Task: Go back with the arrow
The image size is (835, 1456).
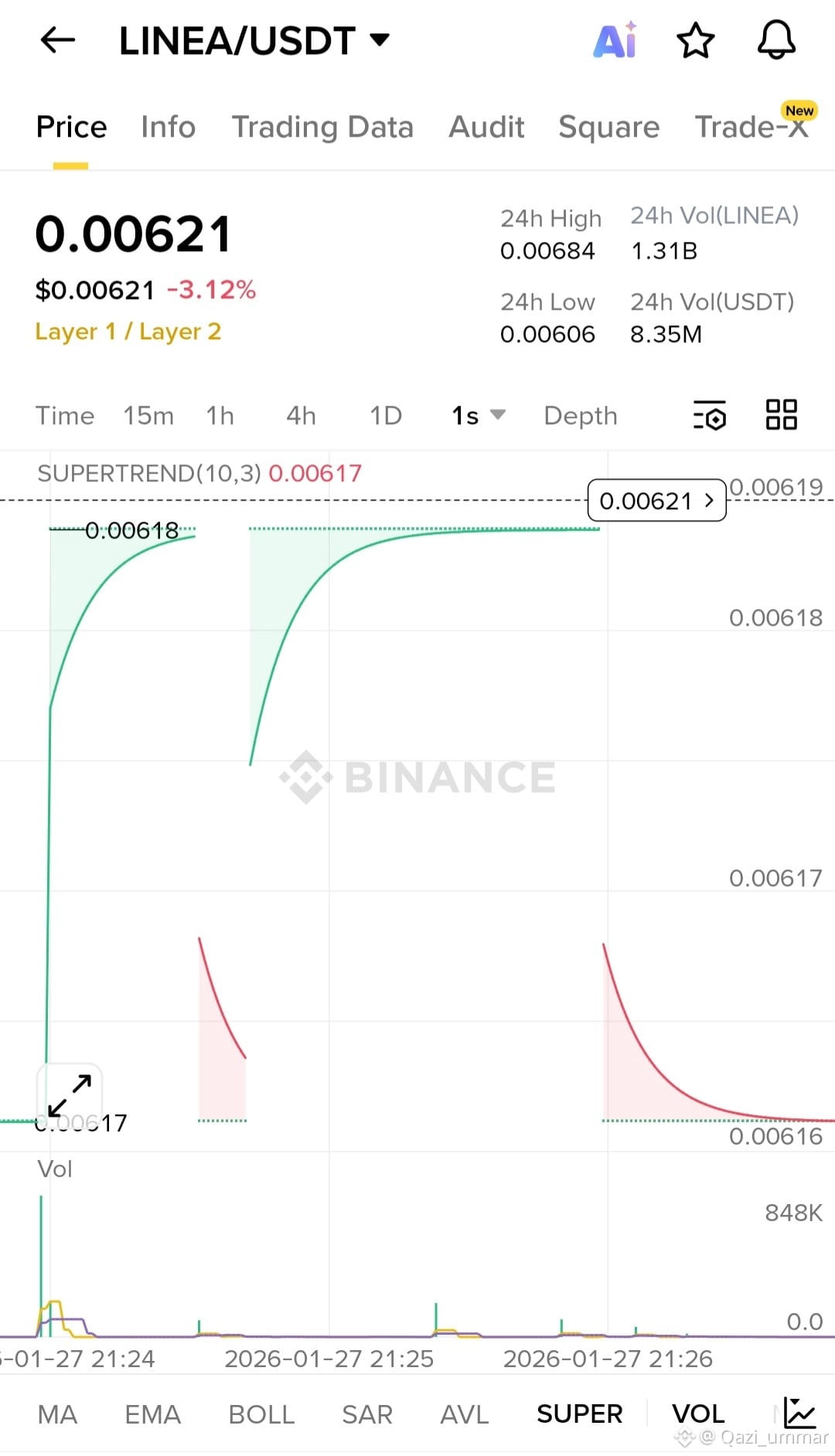Action: click(x=58, y=42)
